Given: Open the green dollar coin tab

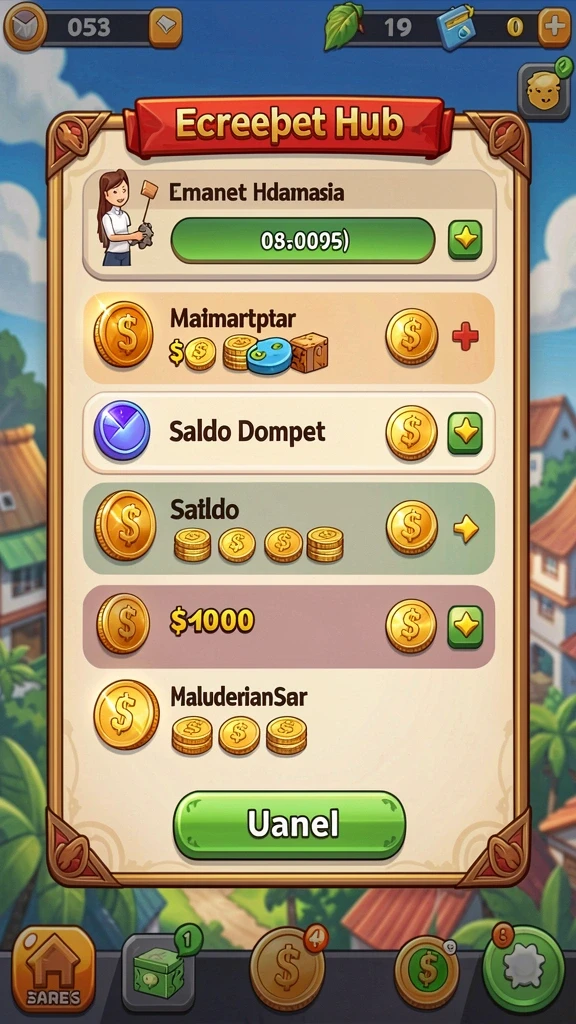Looking at the screenshot, I should pos(427,972).
